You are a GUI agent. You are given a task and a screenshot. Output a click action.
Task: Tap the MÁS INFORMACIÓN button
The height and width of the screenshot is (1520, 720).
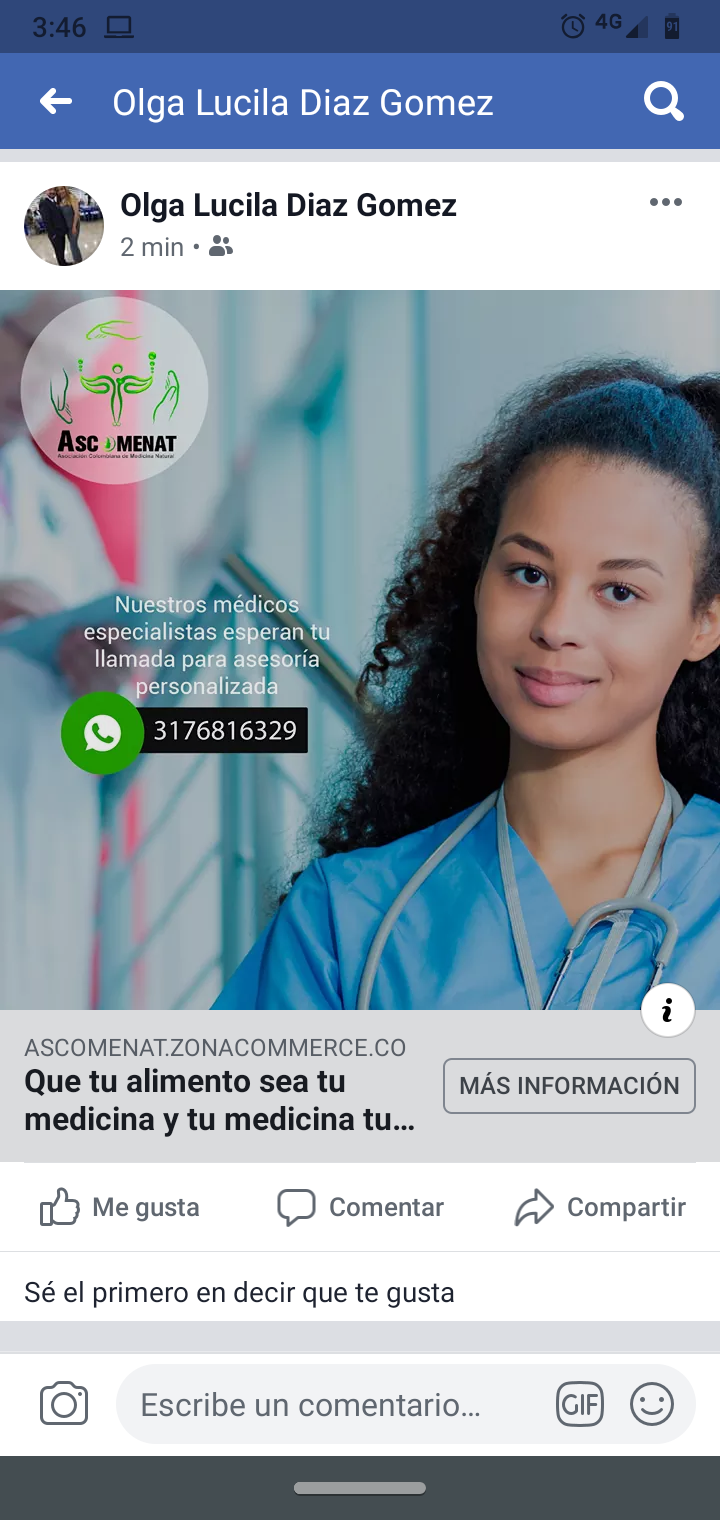569,1086
